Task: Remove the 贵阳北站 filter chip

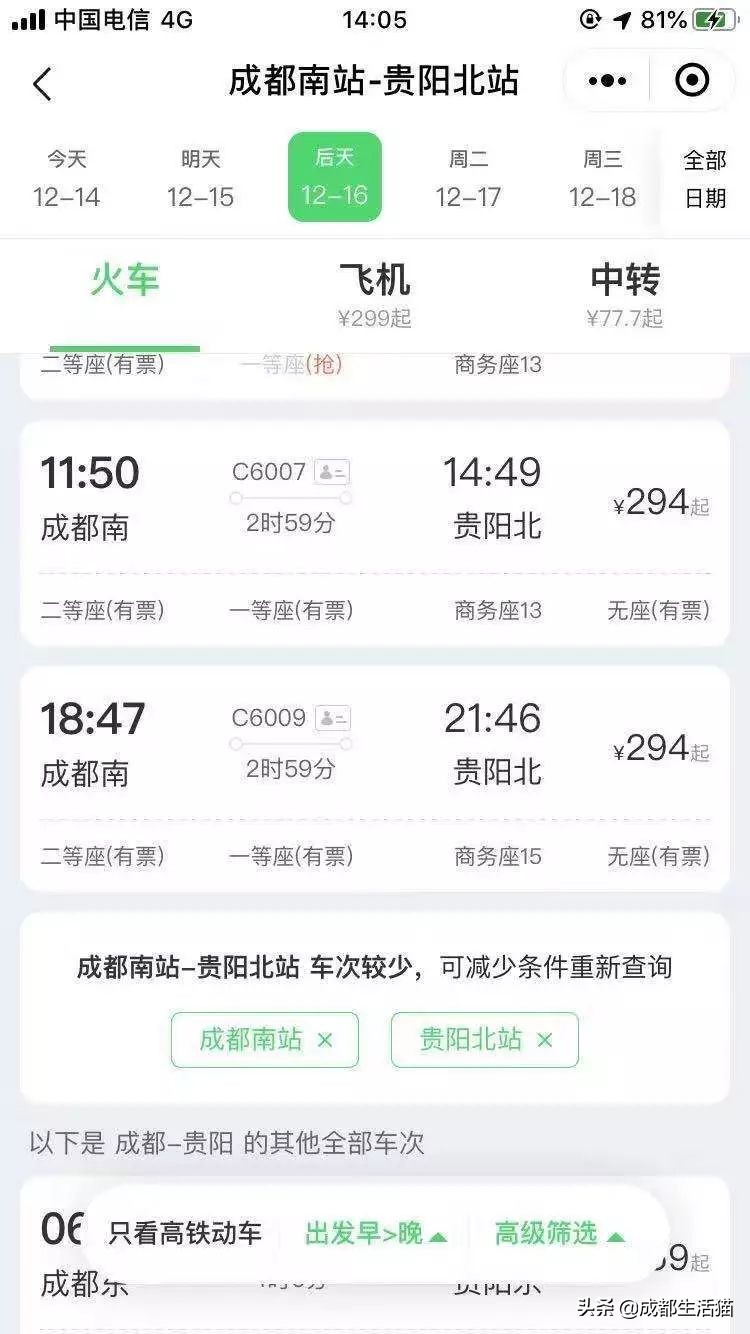Action: coord(544,1040)
